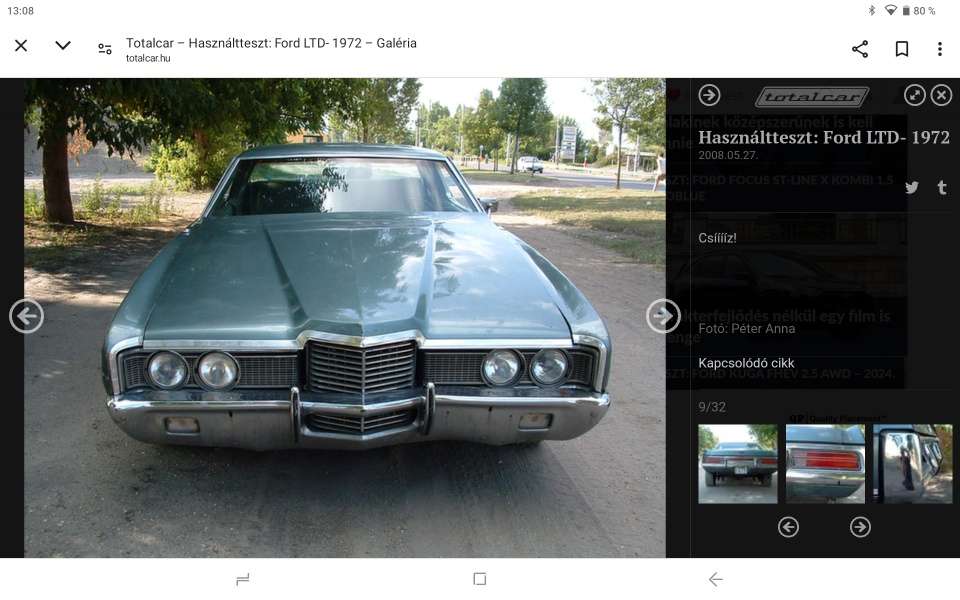Show previous thumbnails with the left arrow

pos(788,527)
